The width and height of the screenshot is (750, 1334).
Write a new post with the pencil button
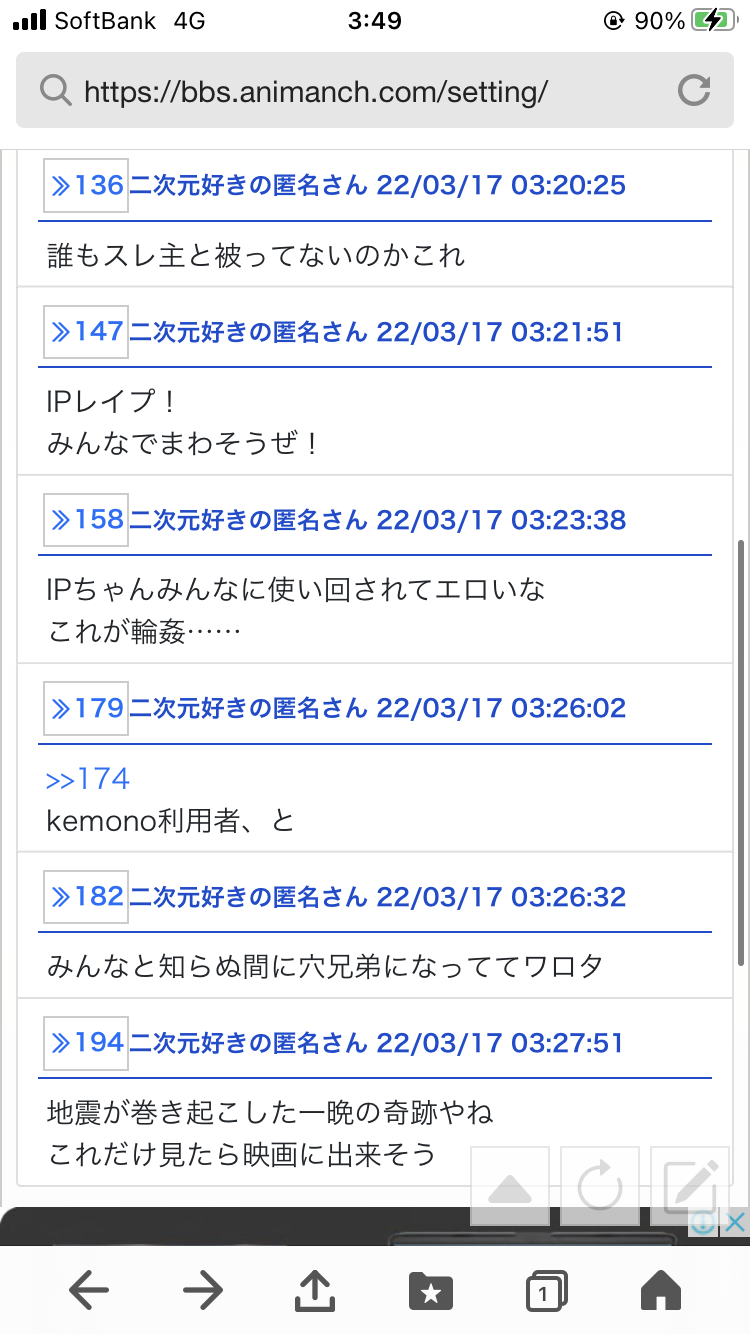(x=690, y=1187)
